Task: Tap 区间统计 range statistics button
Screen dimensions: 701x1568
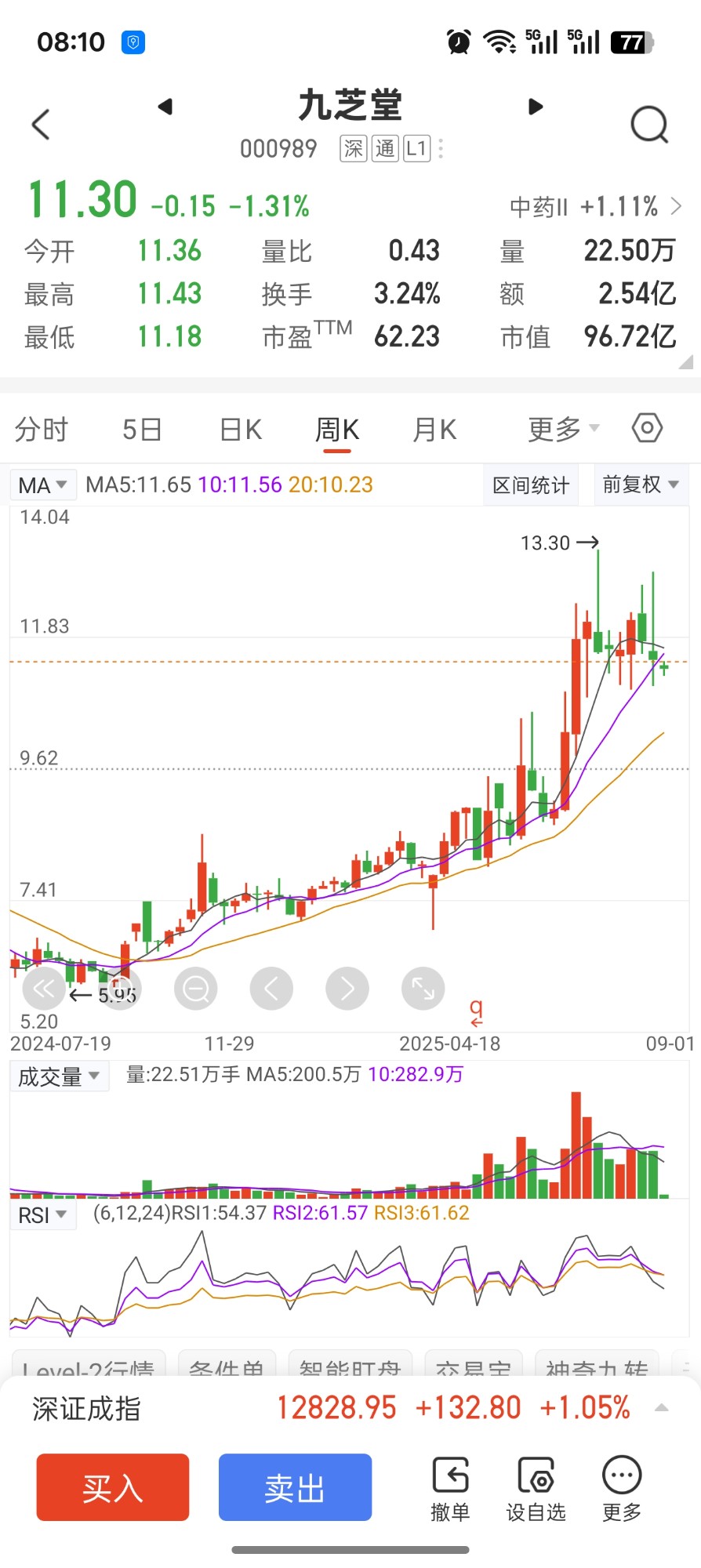Action: coord(531,485)
